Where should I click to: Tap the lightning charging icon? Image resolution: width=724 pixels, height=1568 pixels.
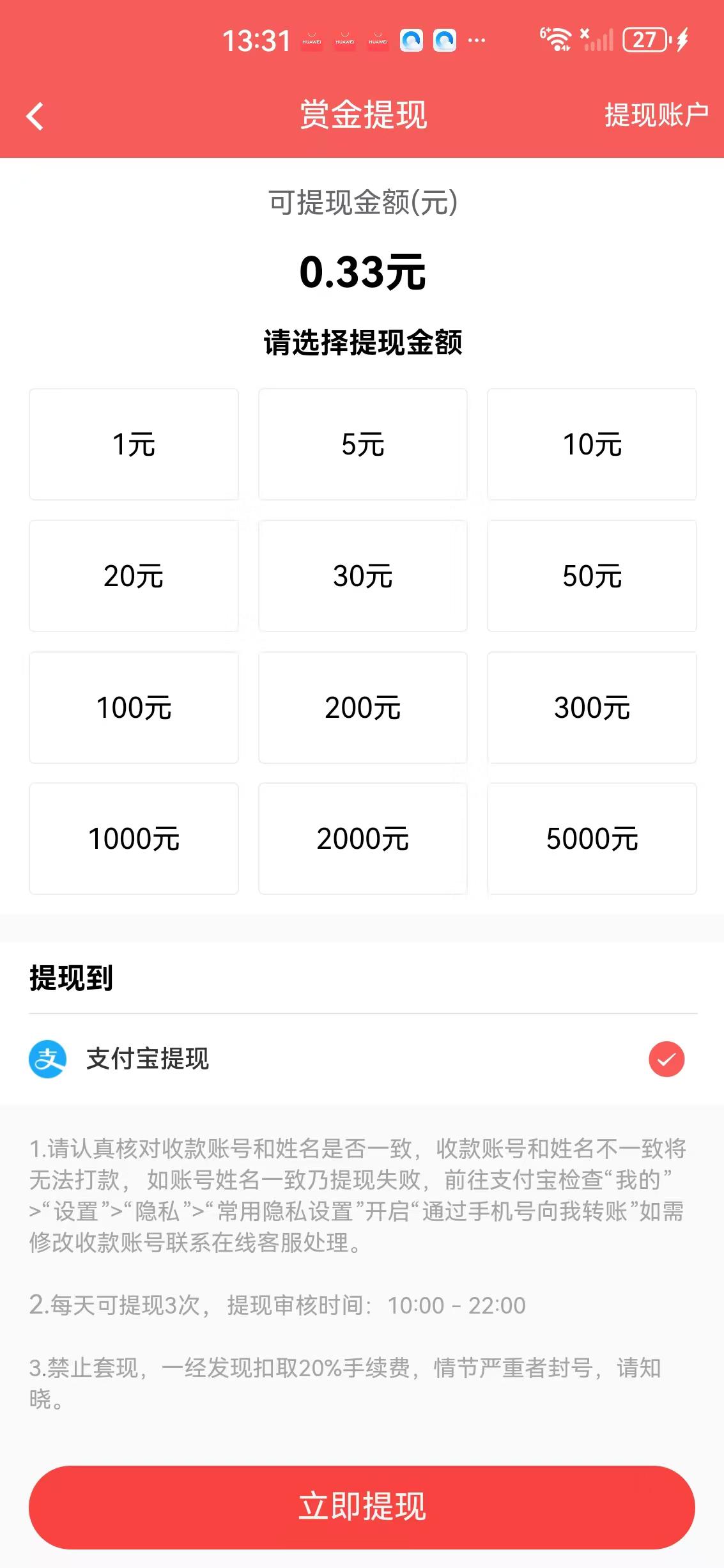pyautogui.click(x=681, y=40)
